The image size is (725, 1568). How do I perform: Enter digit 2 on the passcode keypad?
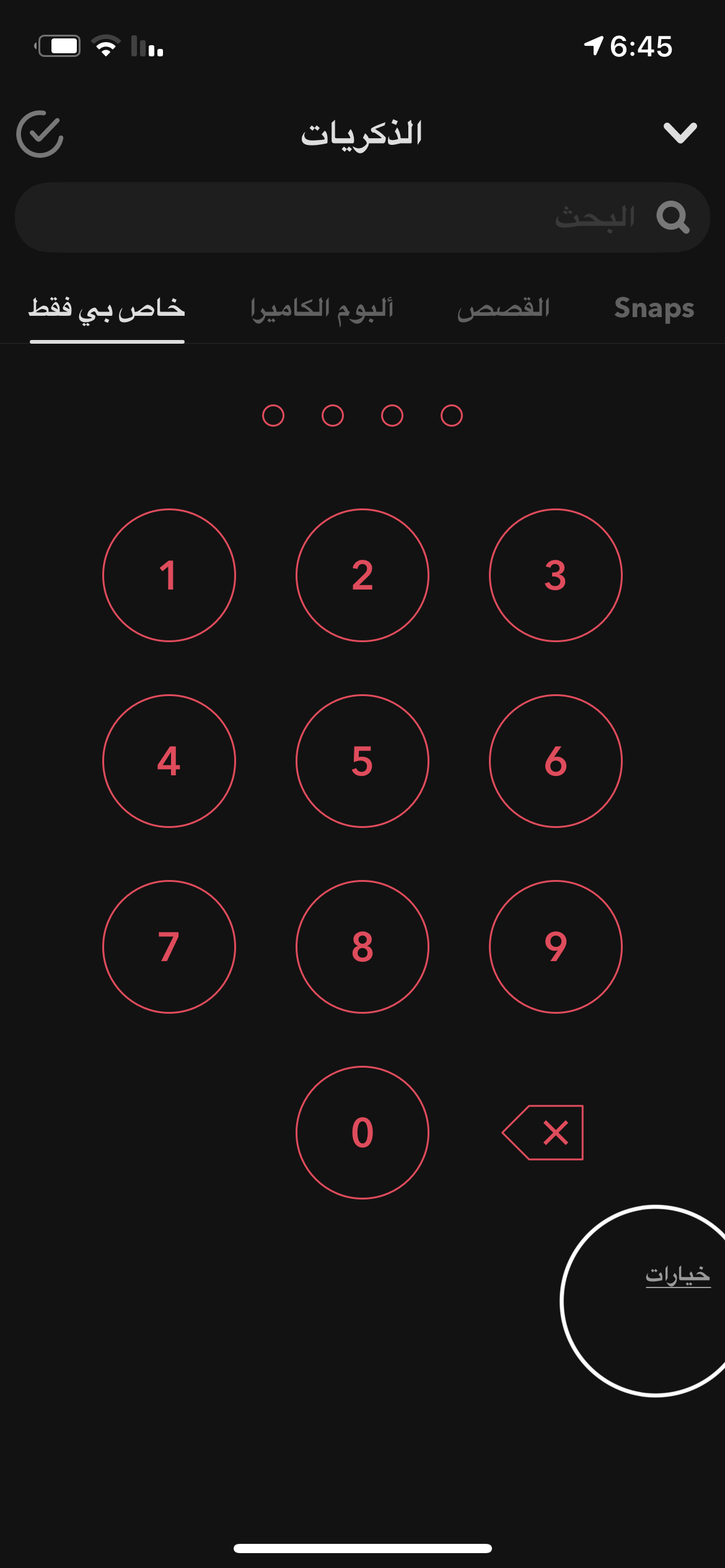[362, 575]
